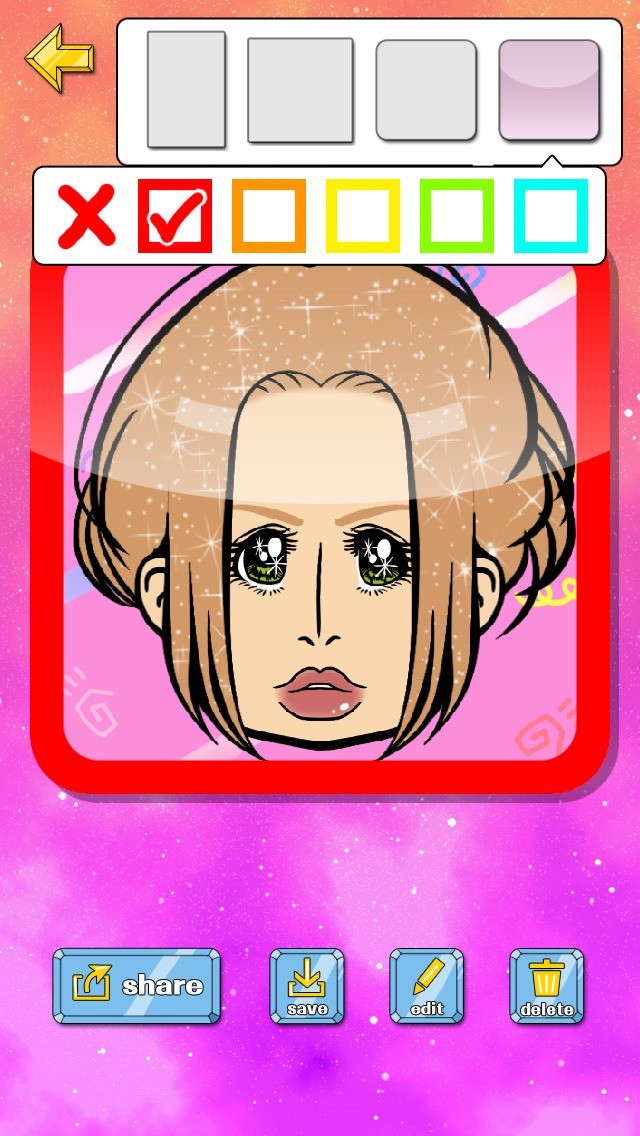Choose the green frame color
Viewport: 640px width, 1136px height.
[457, 216]
